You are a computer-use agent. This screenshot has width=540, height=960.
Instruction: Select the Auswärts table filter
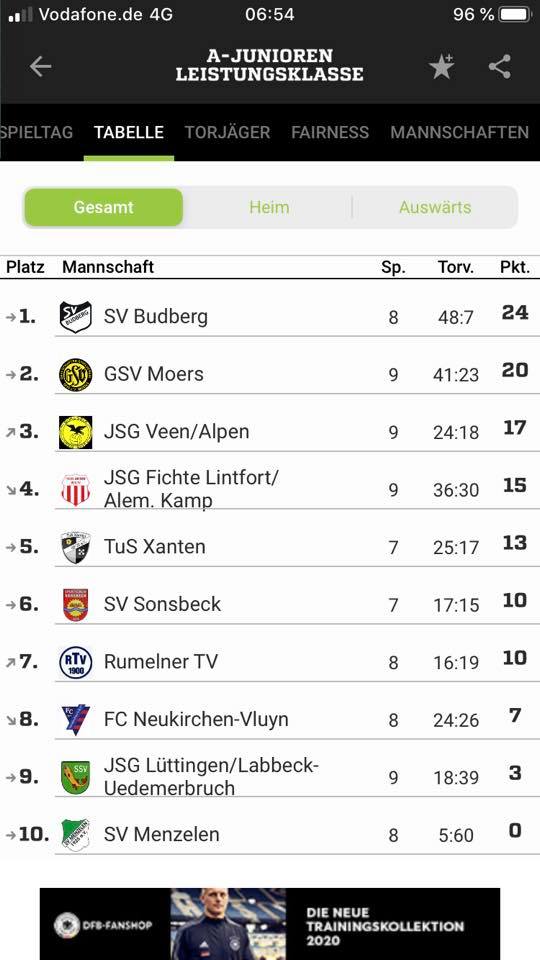435,207
